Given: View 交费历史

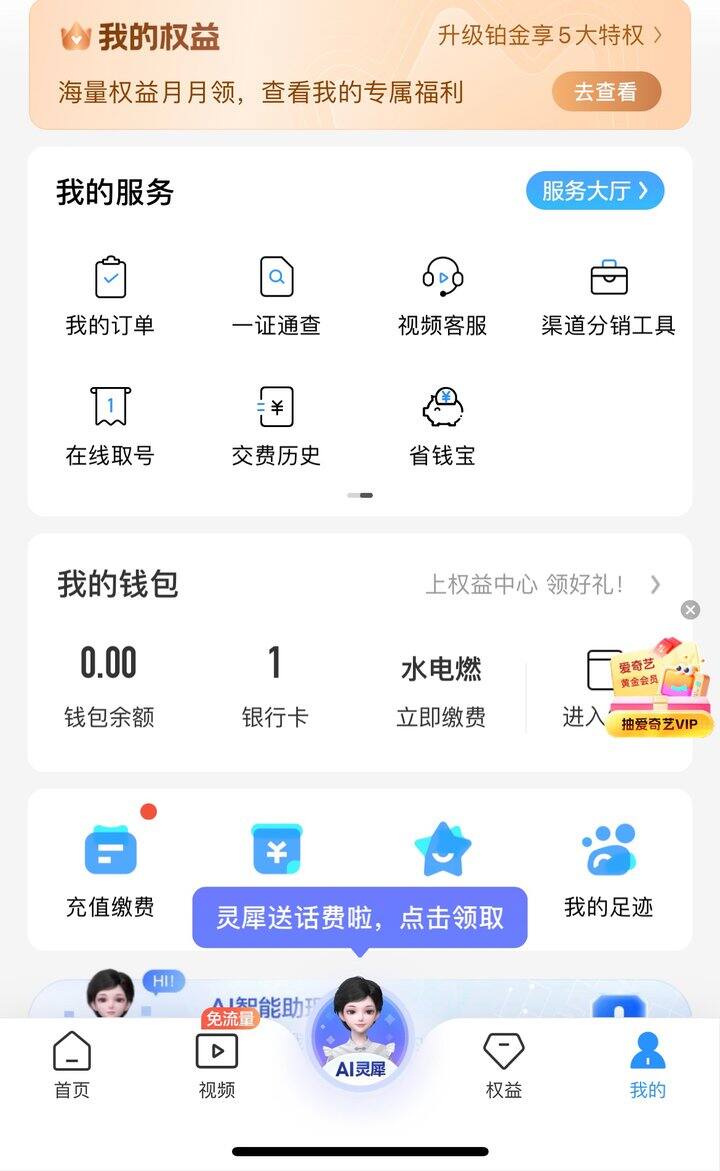Looking at the screenshot, I should (276, 426).
